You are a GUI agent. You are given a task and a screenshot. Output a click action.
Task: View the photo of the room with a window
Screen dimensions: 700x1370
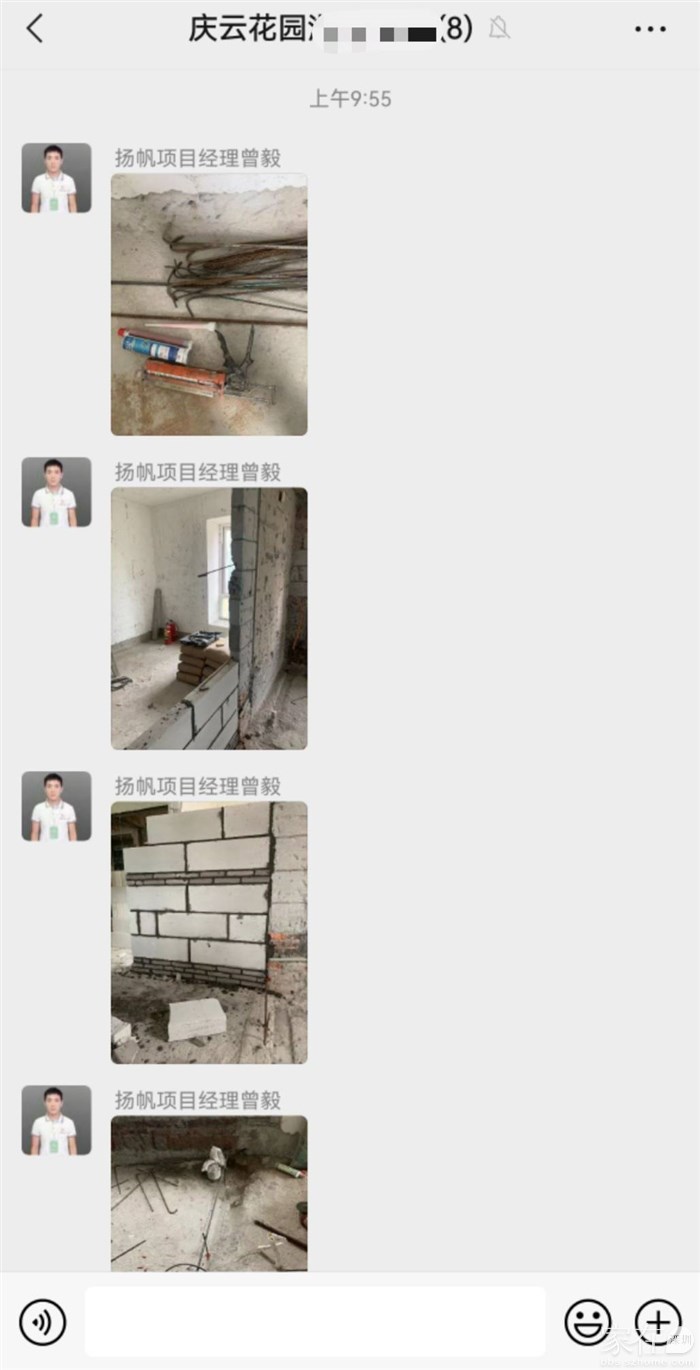click(x=209, y=619)
